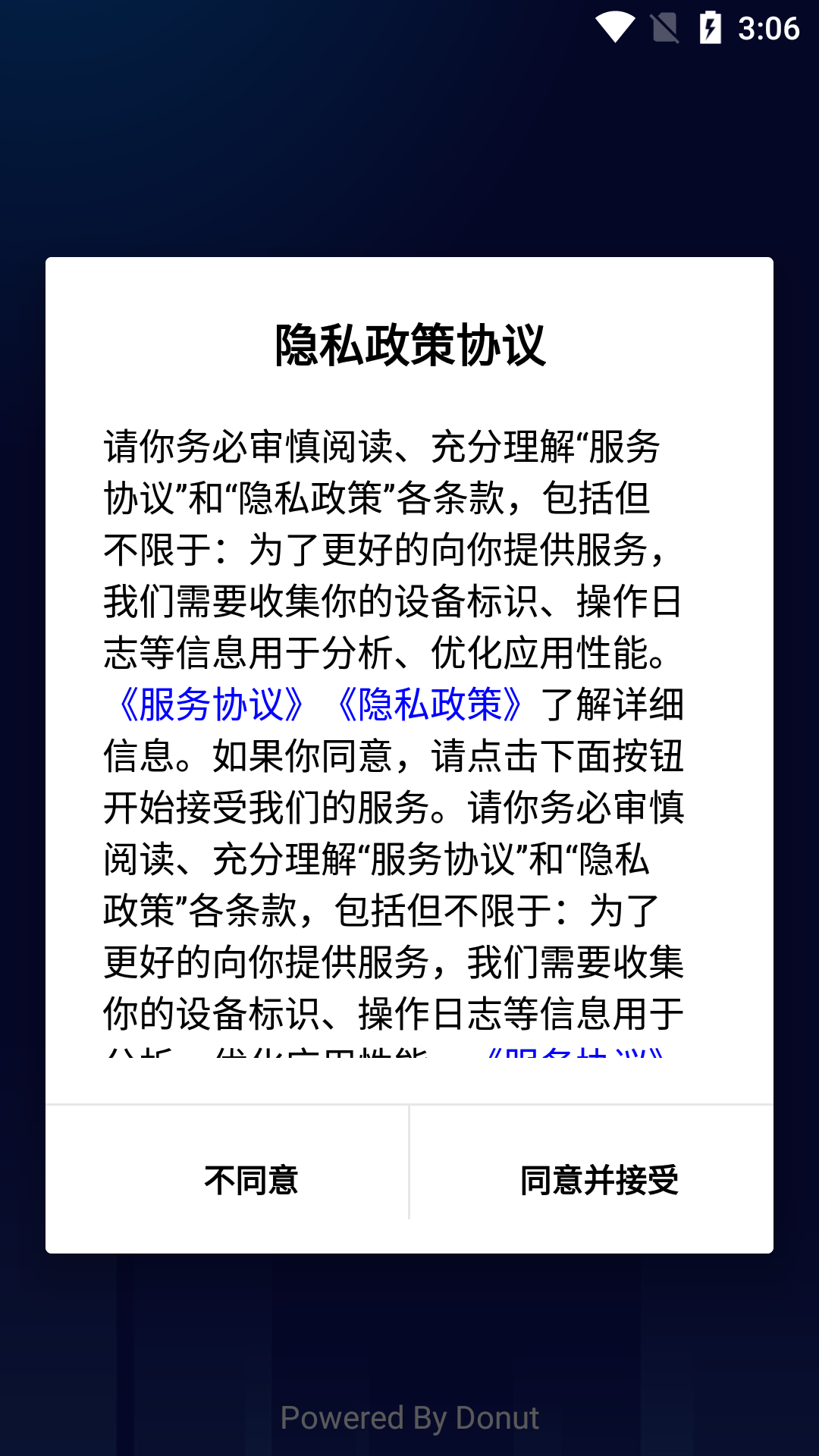
Task: Tap 不同意 to decline the agreement
Action: point(251,1180)
